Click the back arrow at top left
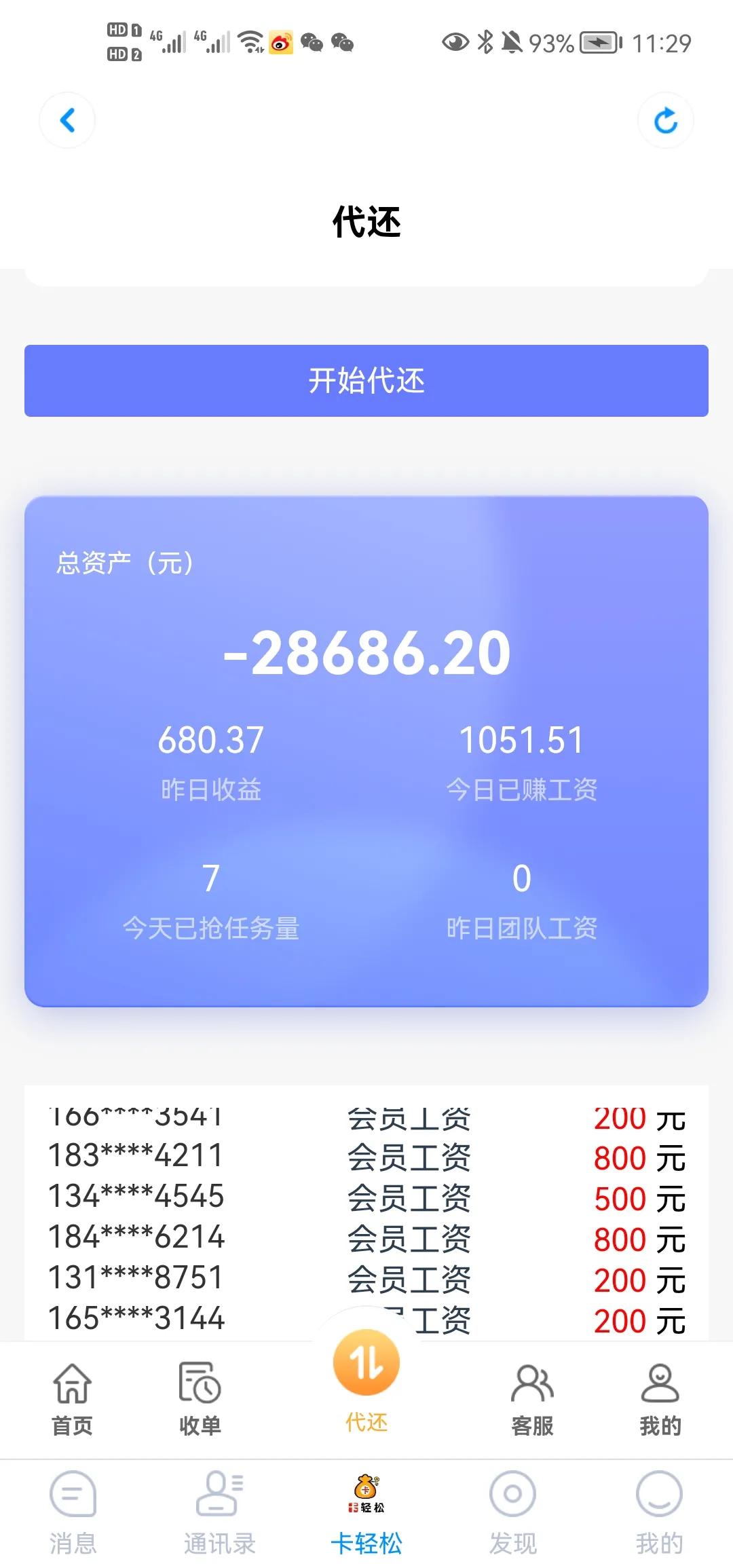The height and width of the screenshot is (1568, 733). coord(67,120)
